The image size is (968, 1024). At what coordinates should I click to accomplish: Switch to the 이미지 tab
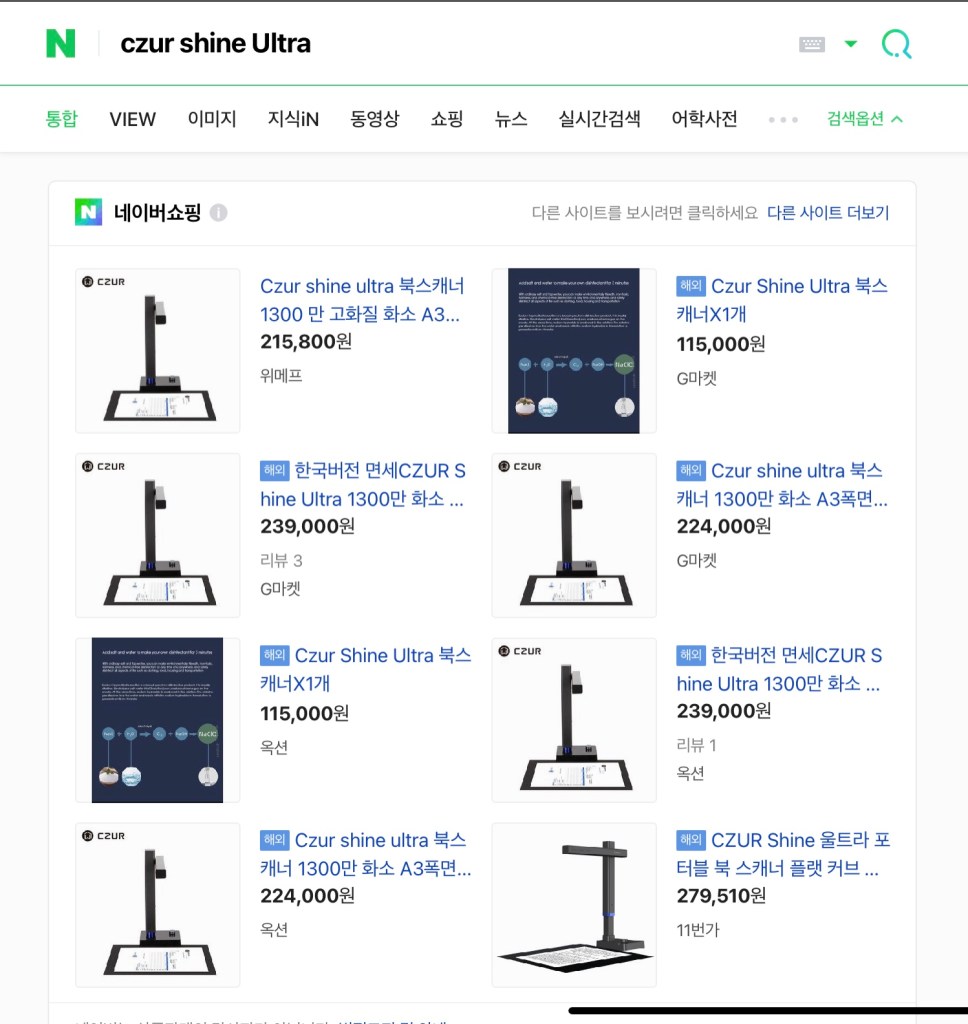tap(212, 119)
